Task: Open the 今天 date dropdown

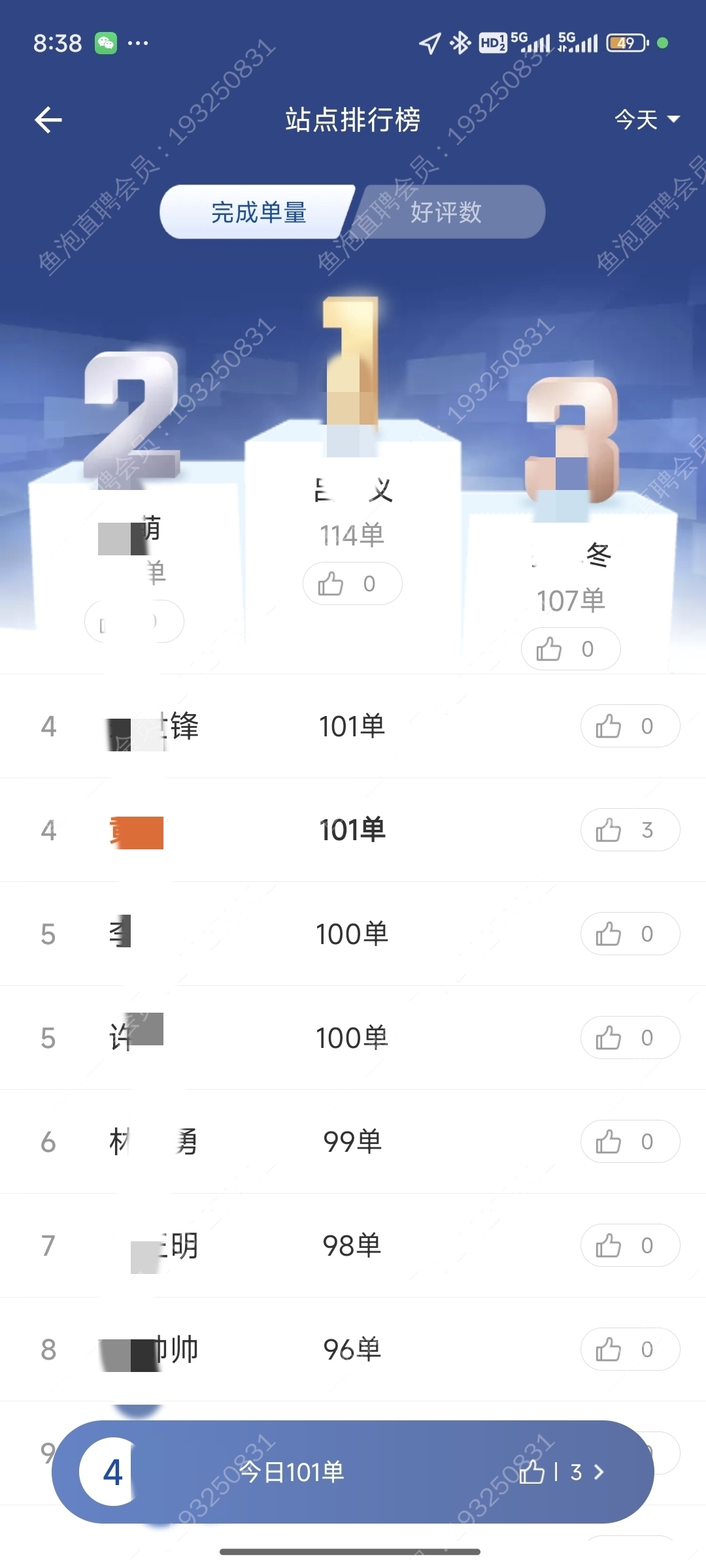Action: [647, 120]
